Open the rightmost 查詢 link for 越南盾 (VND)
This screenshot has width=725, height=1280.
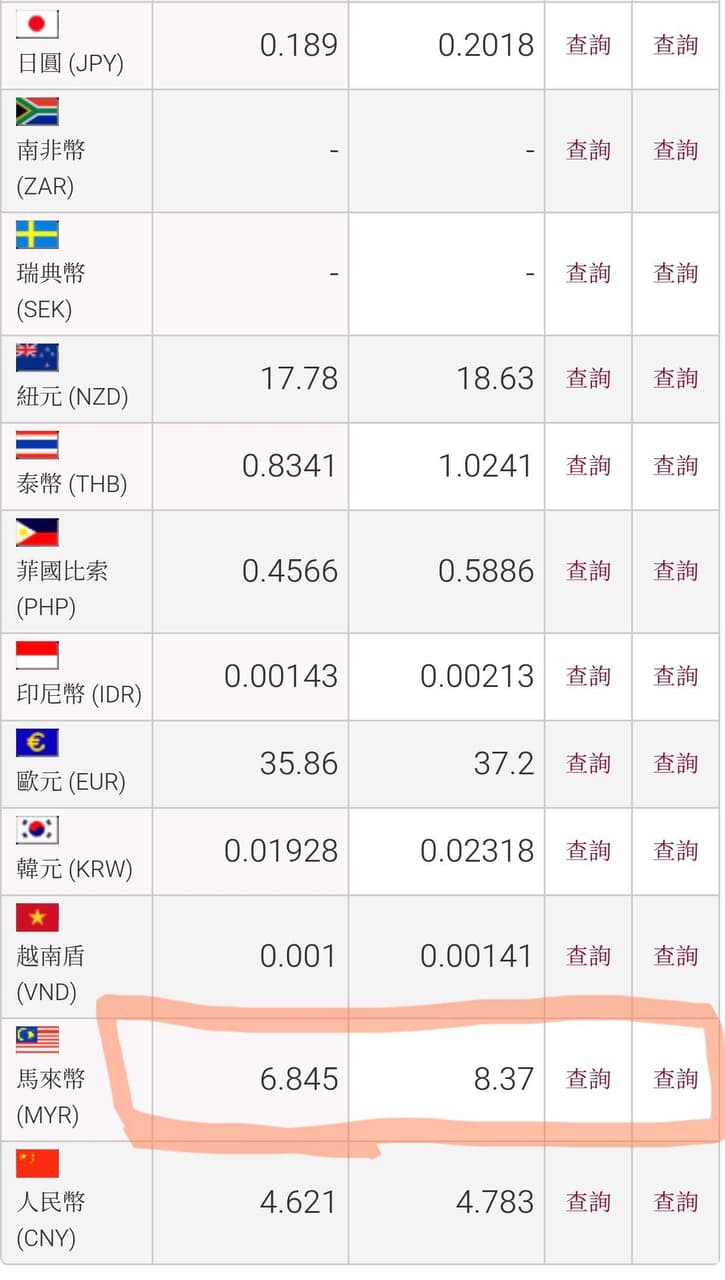click(675, 956)
